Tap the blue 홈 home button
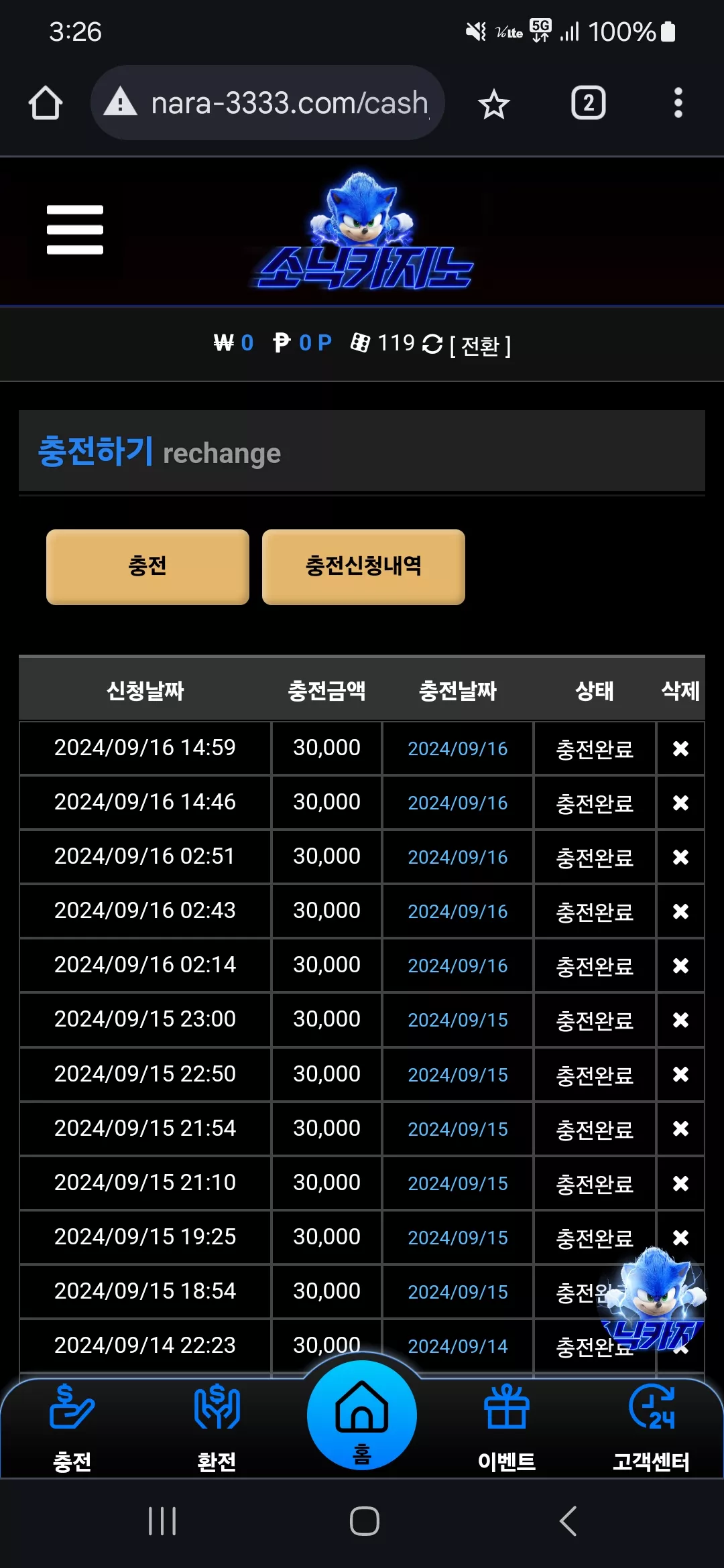 click(x=362, y=1415)
